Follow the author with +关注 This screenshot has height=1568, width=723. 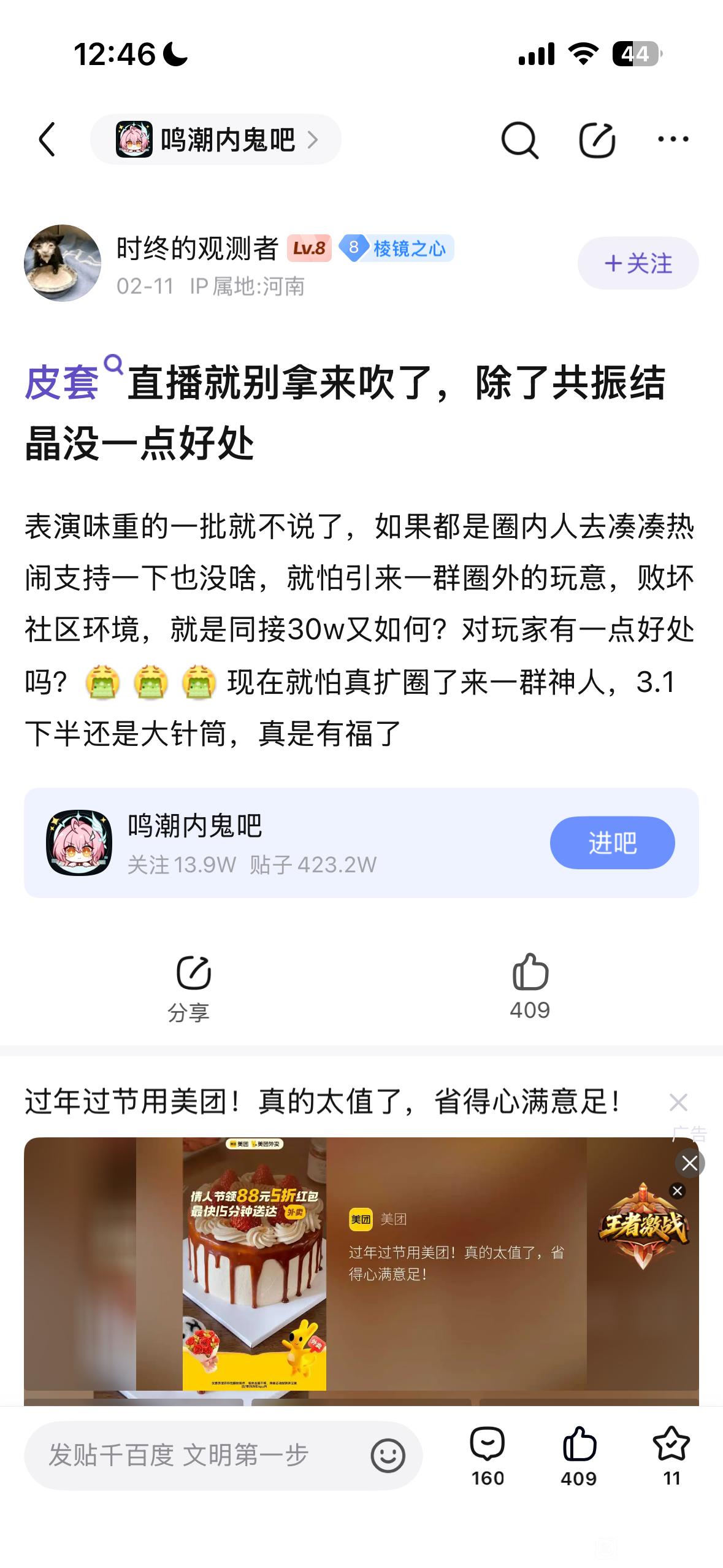(x=638, y=263)
